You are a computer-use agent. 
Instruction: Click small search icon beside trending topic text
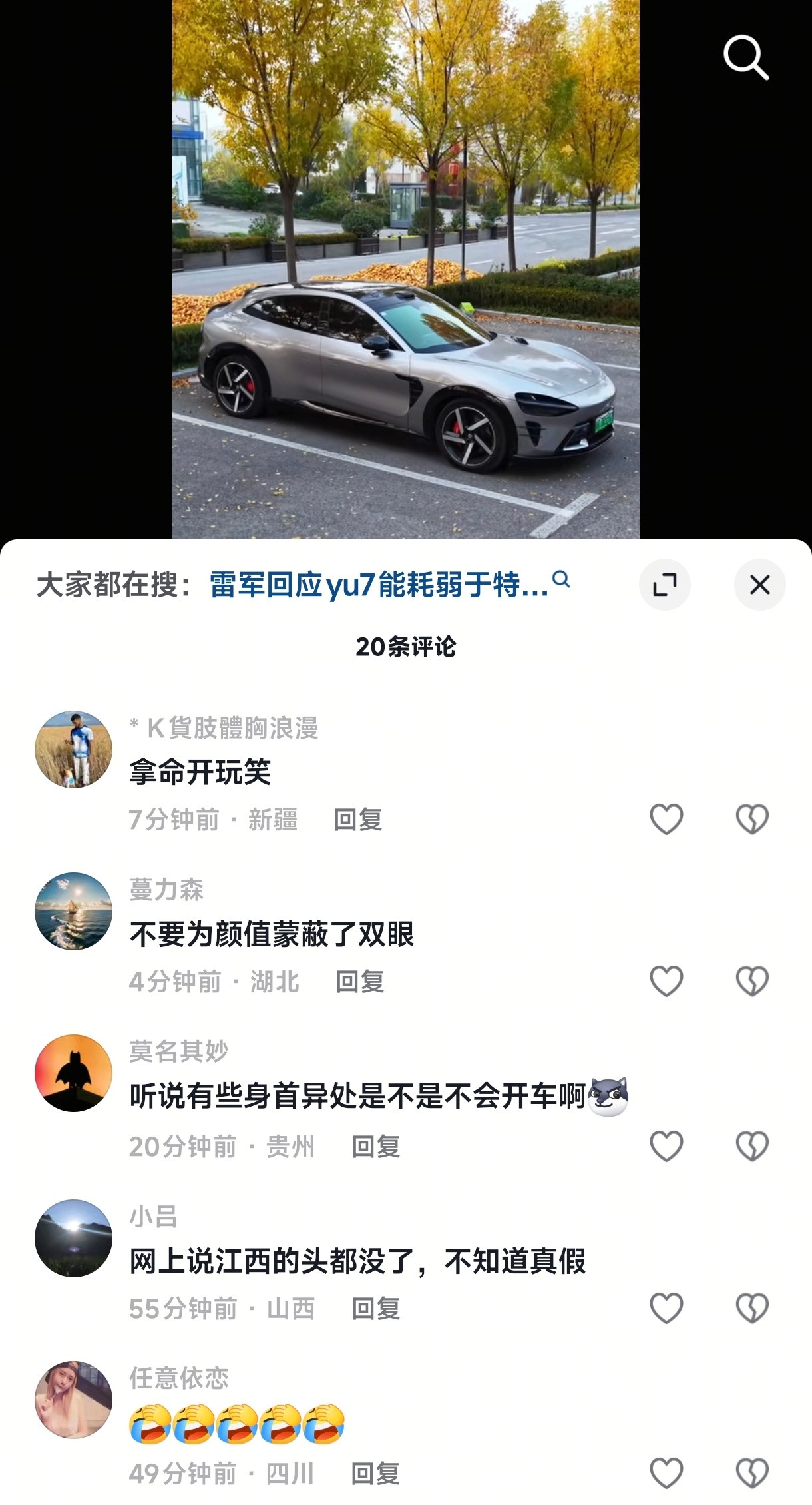coord(563,583)
